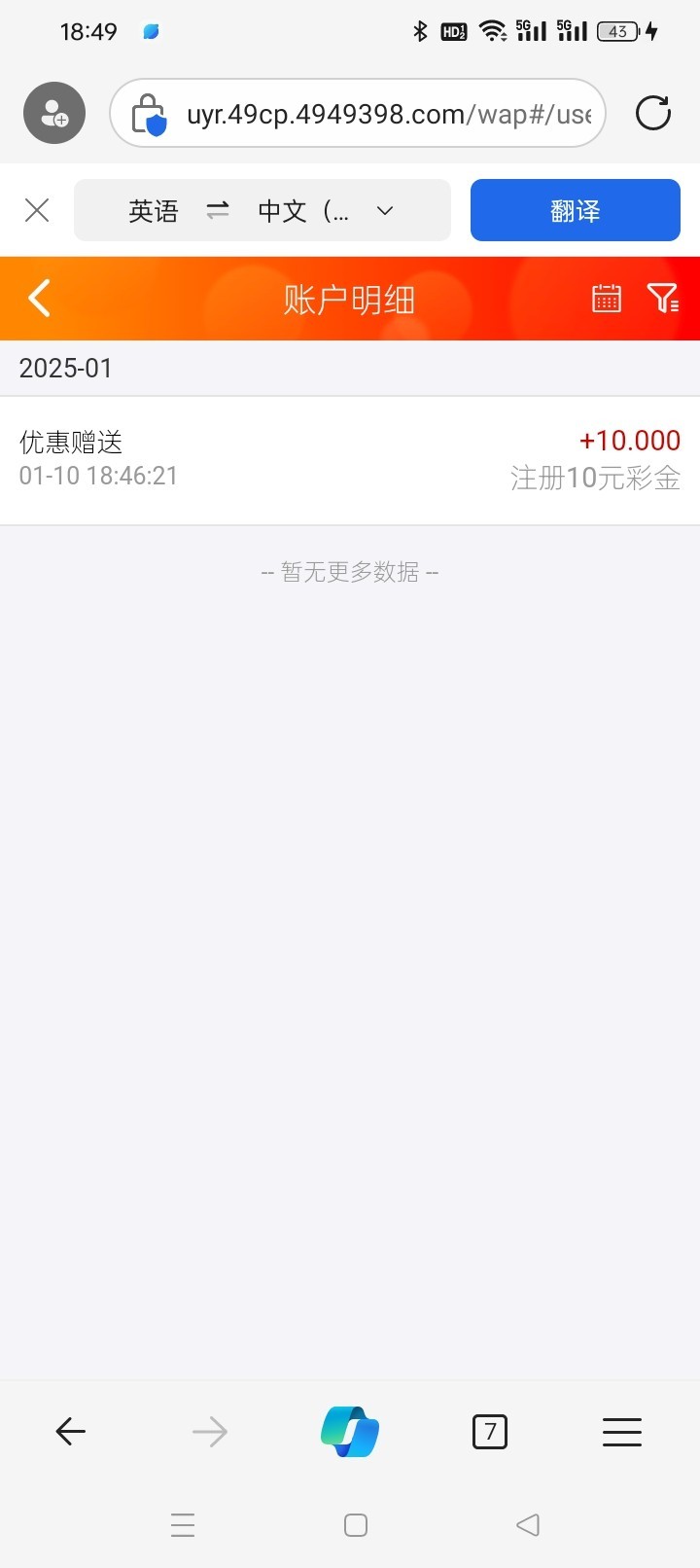Expand the translation language dropdown

click(385, 210)
